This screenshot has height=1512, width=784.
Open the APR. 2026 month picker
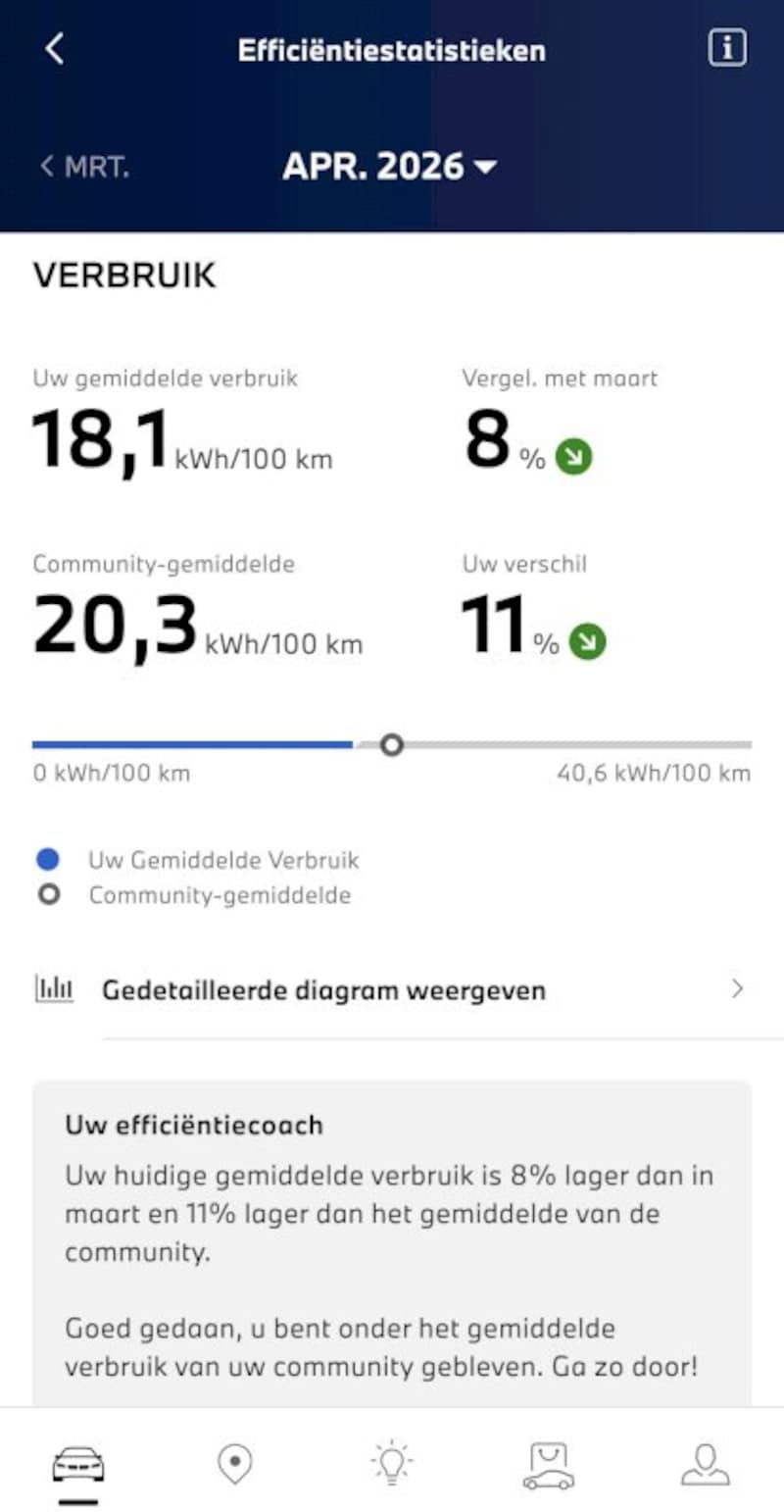[x=389, y=167]
